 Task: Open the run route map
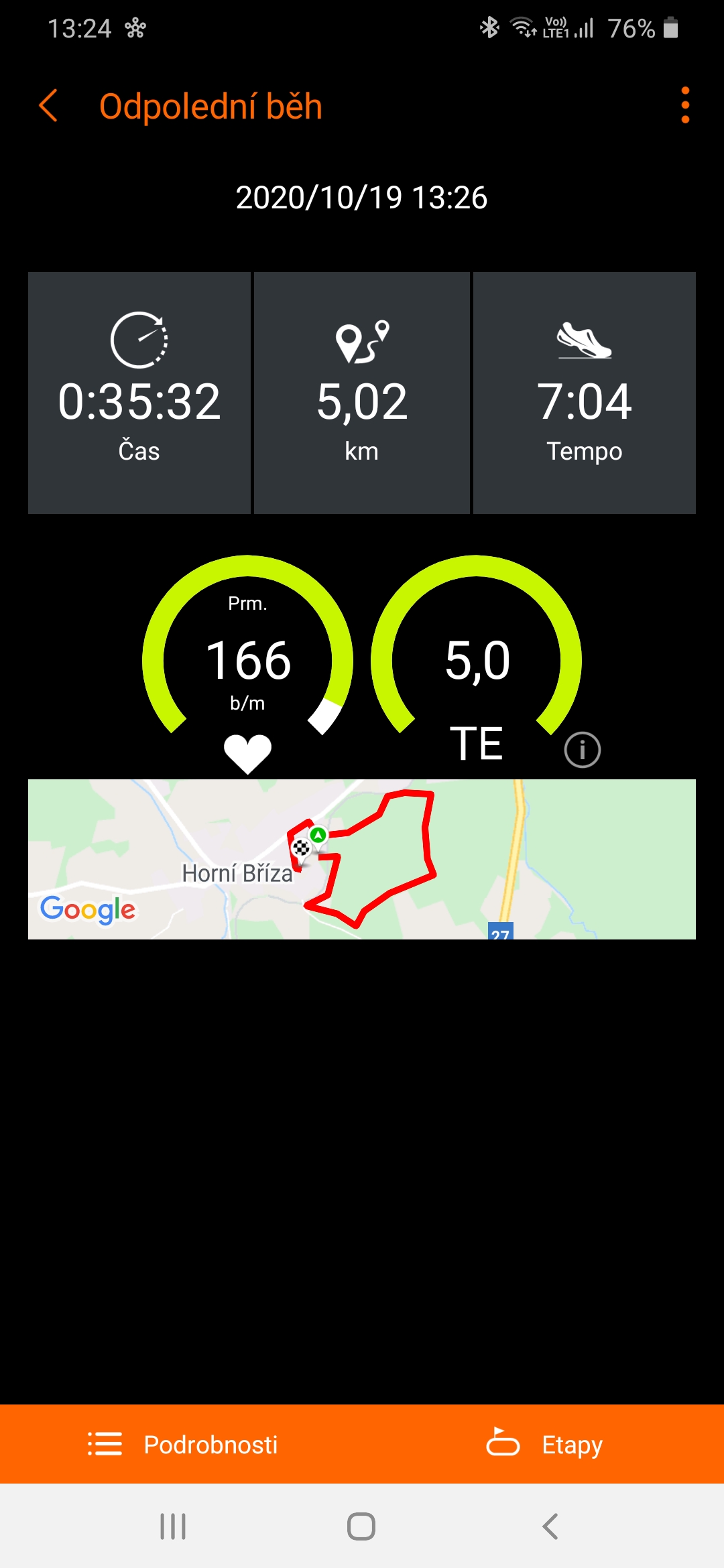[x=362, y=859]
